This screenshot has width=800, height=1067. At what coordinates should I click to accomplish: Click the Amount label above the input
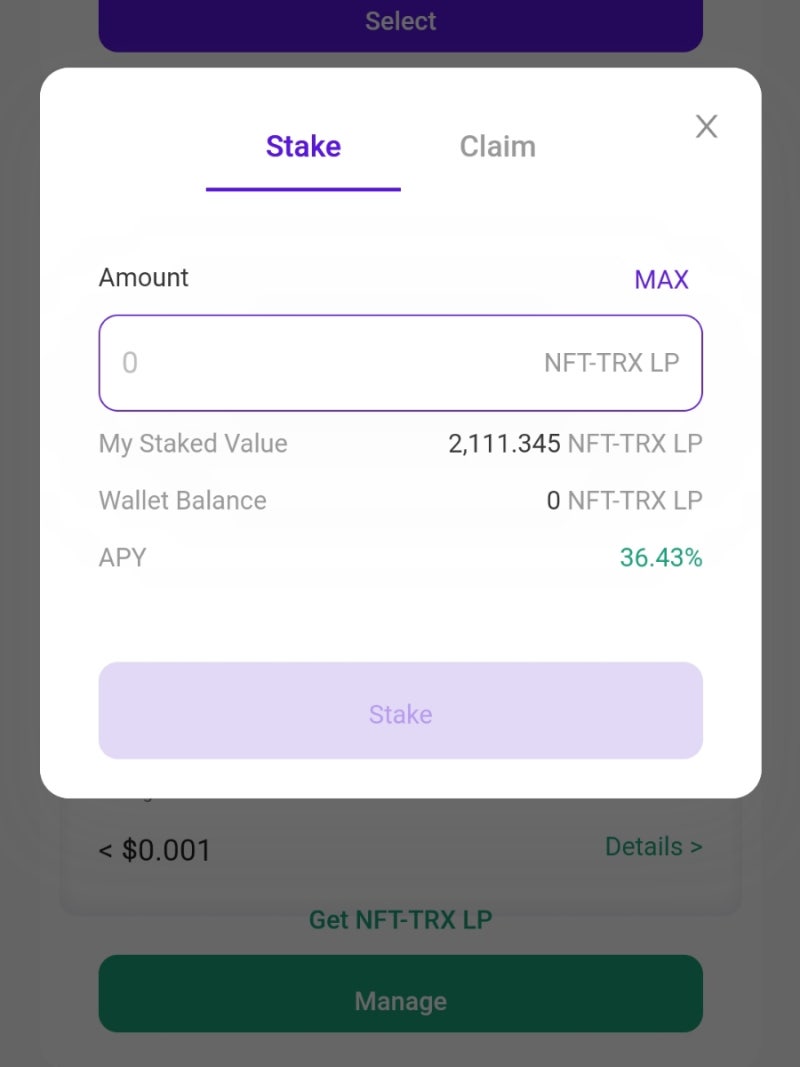[143, 278]
